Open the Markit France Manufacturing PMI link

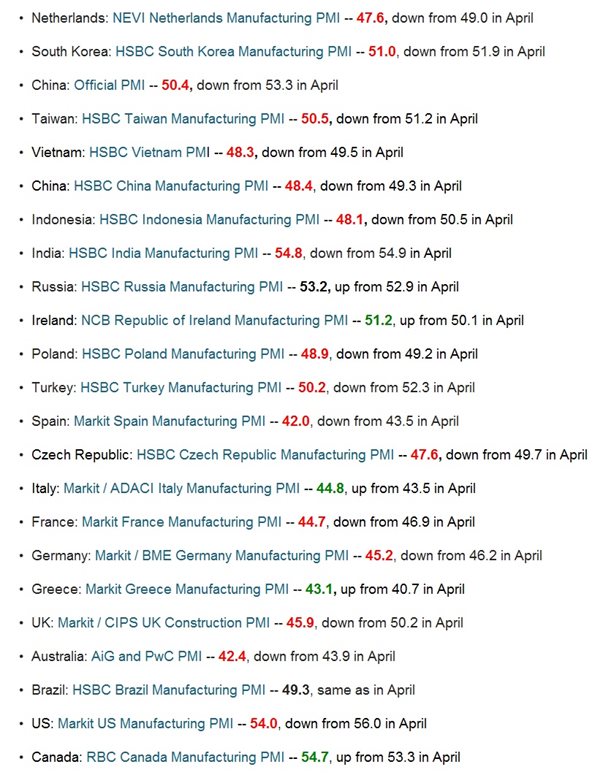182,521
